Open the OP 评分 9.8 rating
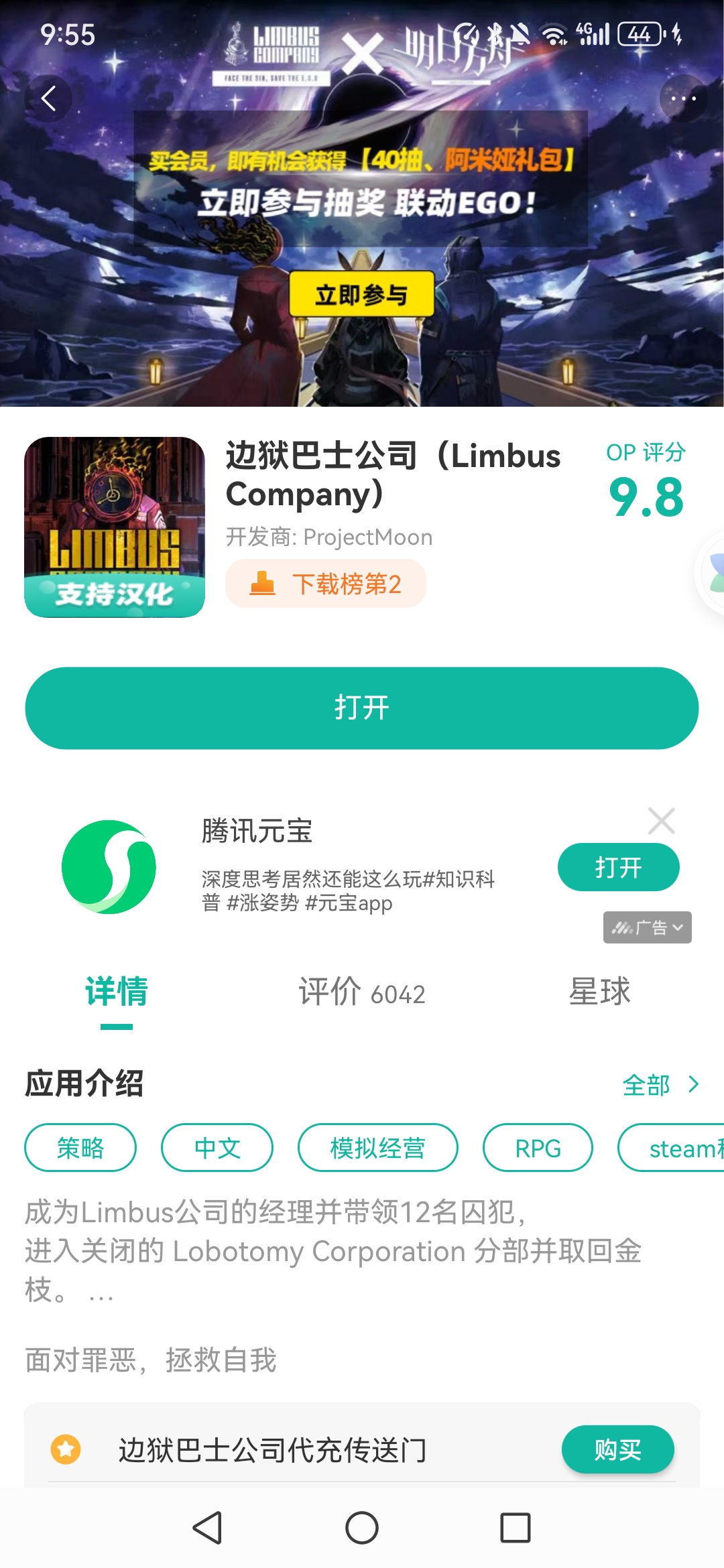 [x=646, y=482]
